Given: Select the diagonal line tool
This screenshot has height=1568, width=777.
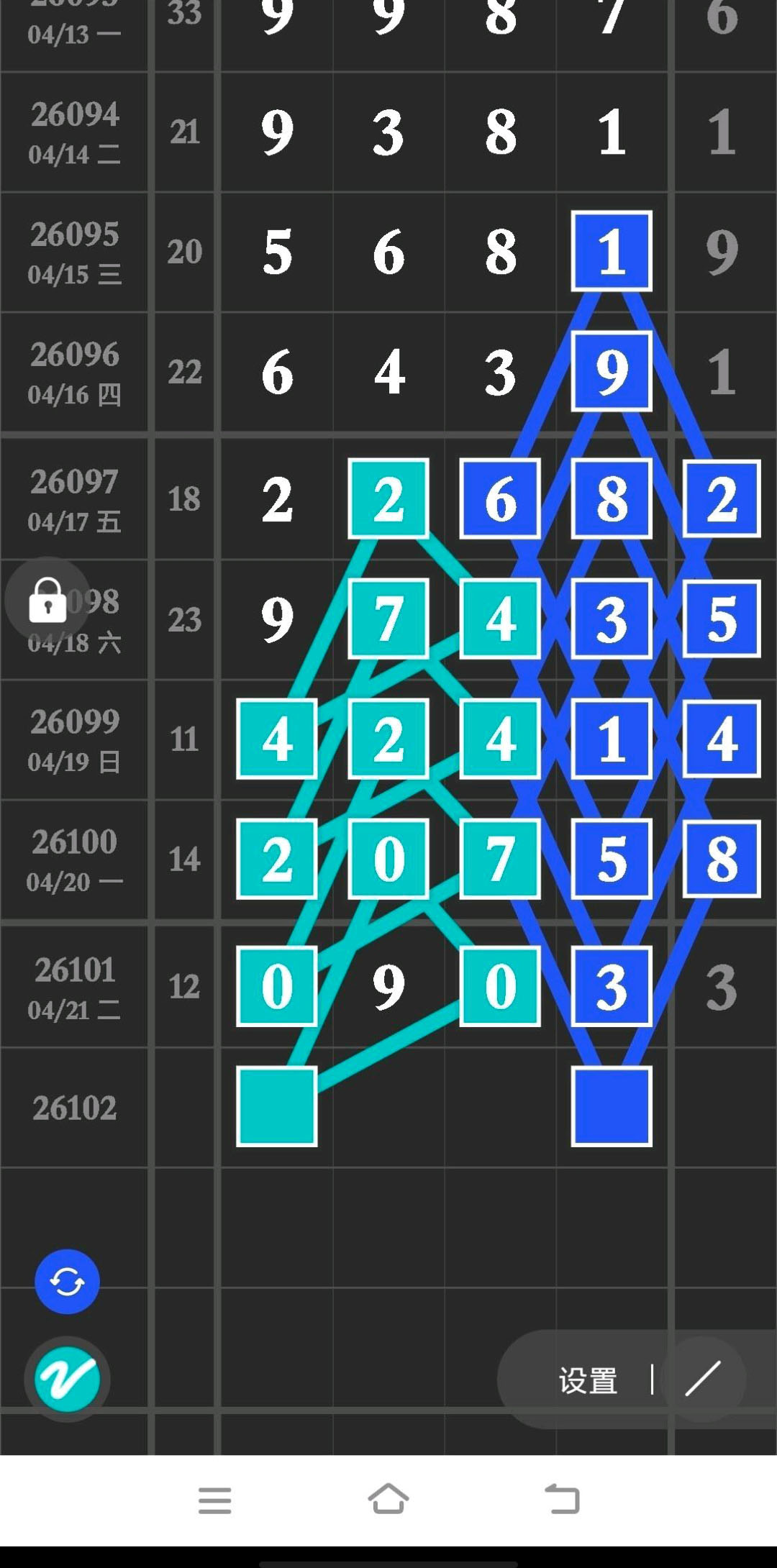Looking at the screenshot, I should 702,1379.
